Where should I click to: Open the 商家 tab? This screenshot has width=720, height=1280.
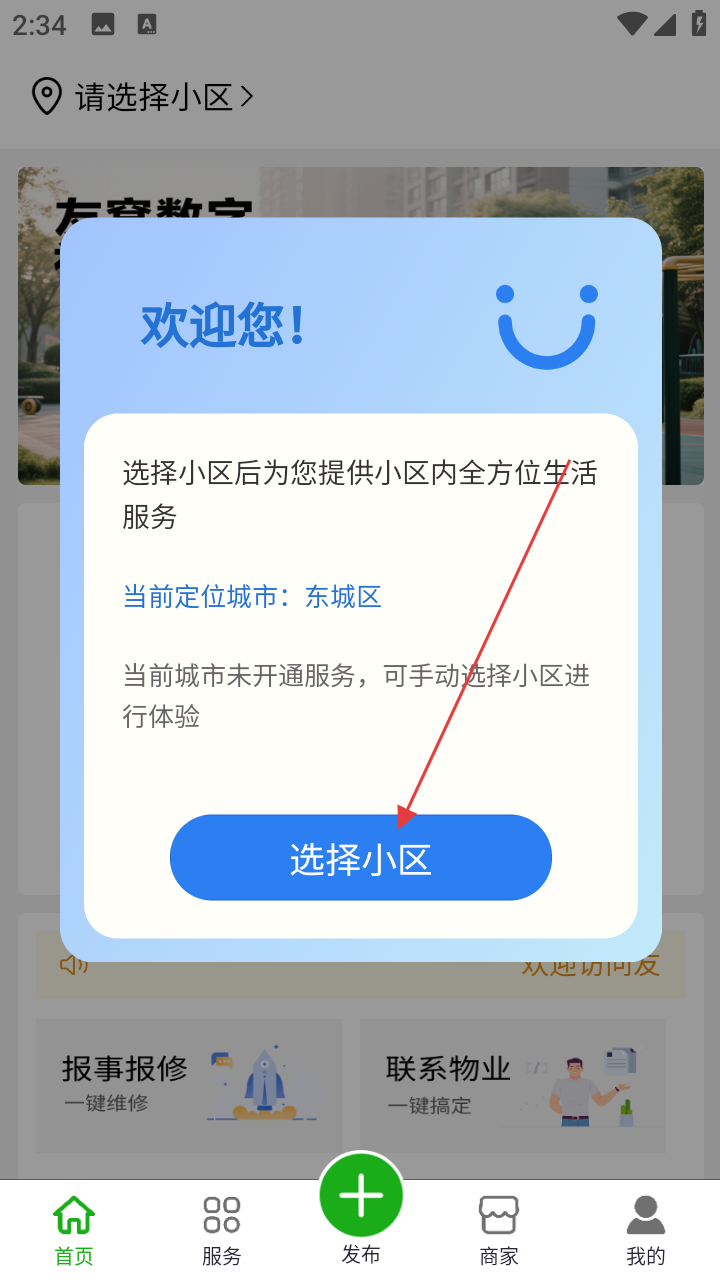499,1230
